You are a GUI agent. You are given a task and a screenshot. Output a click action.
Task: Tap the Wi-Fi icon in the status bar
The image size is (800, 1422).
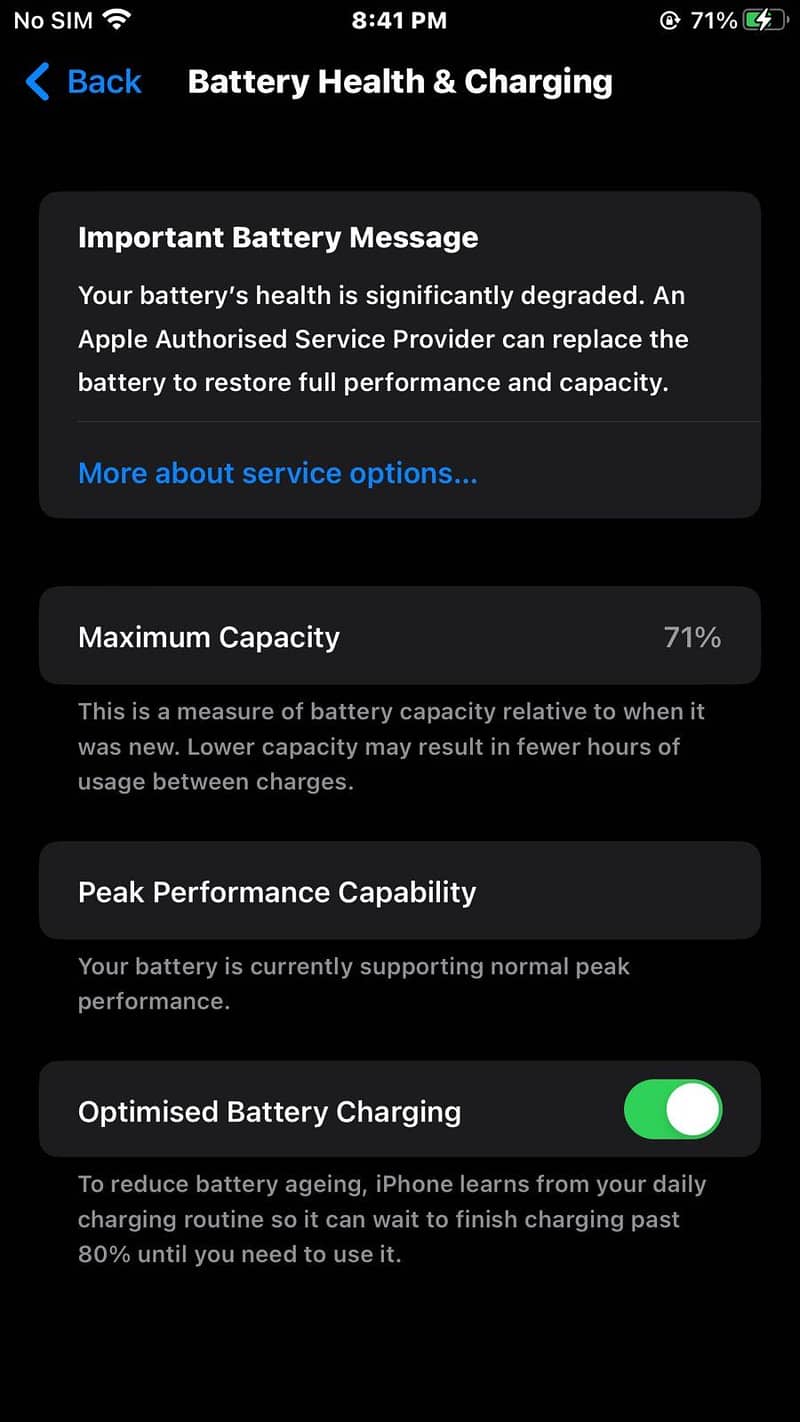click(x=114, y=18)
